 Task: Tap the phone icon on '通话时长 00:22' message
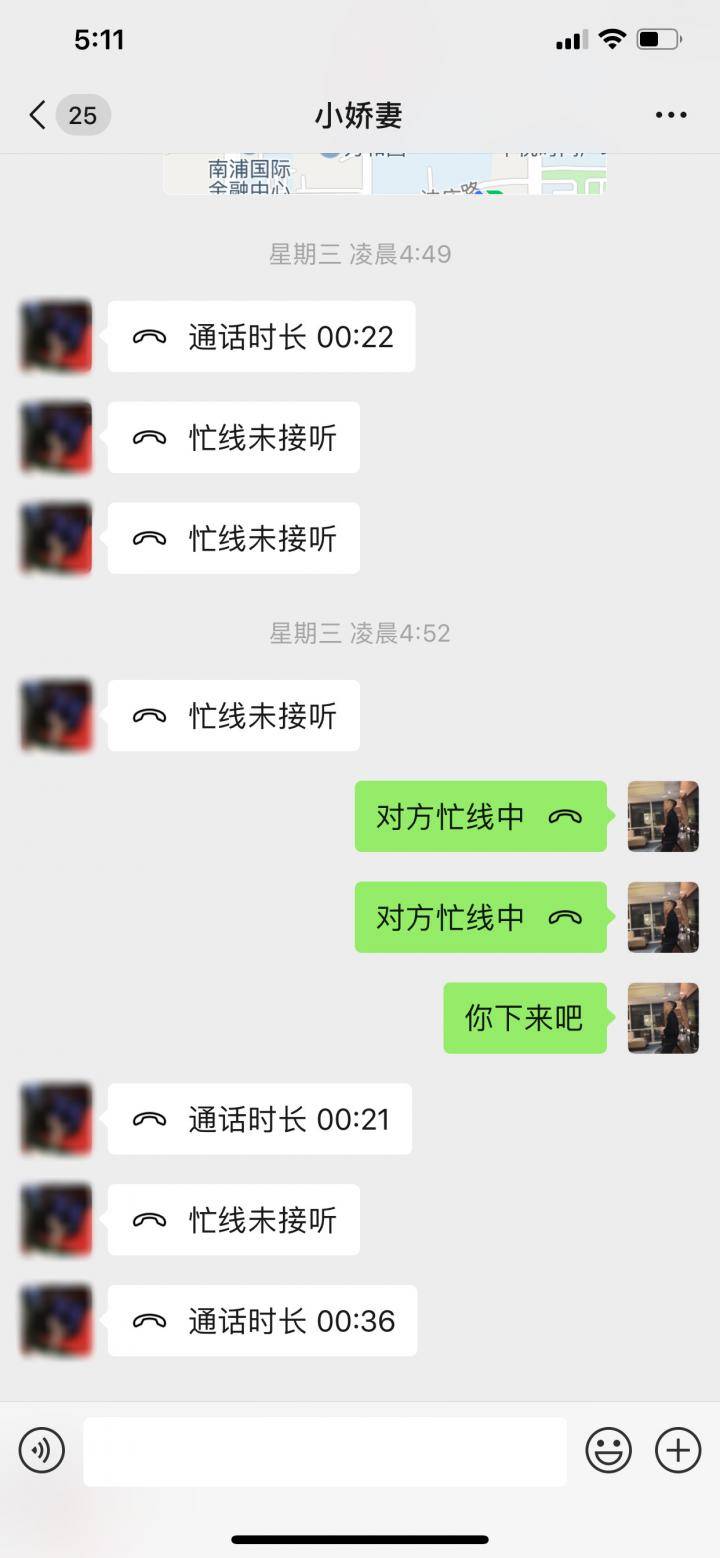(x=148, y=336)
